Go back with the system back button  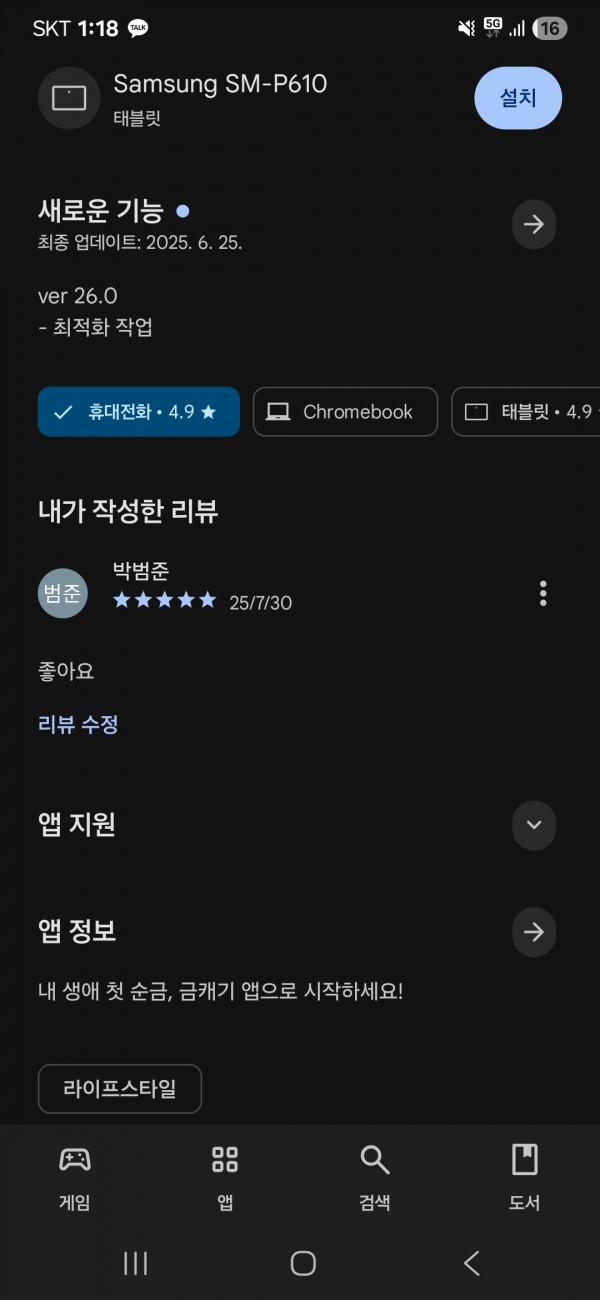pyautogui.click(x=472, y=1263)
